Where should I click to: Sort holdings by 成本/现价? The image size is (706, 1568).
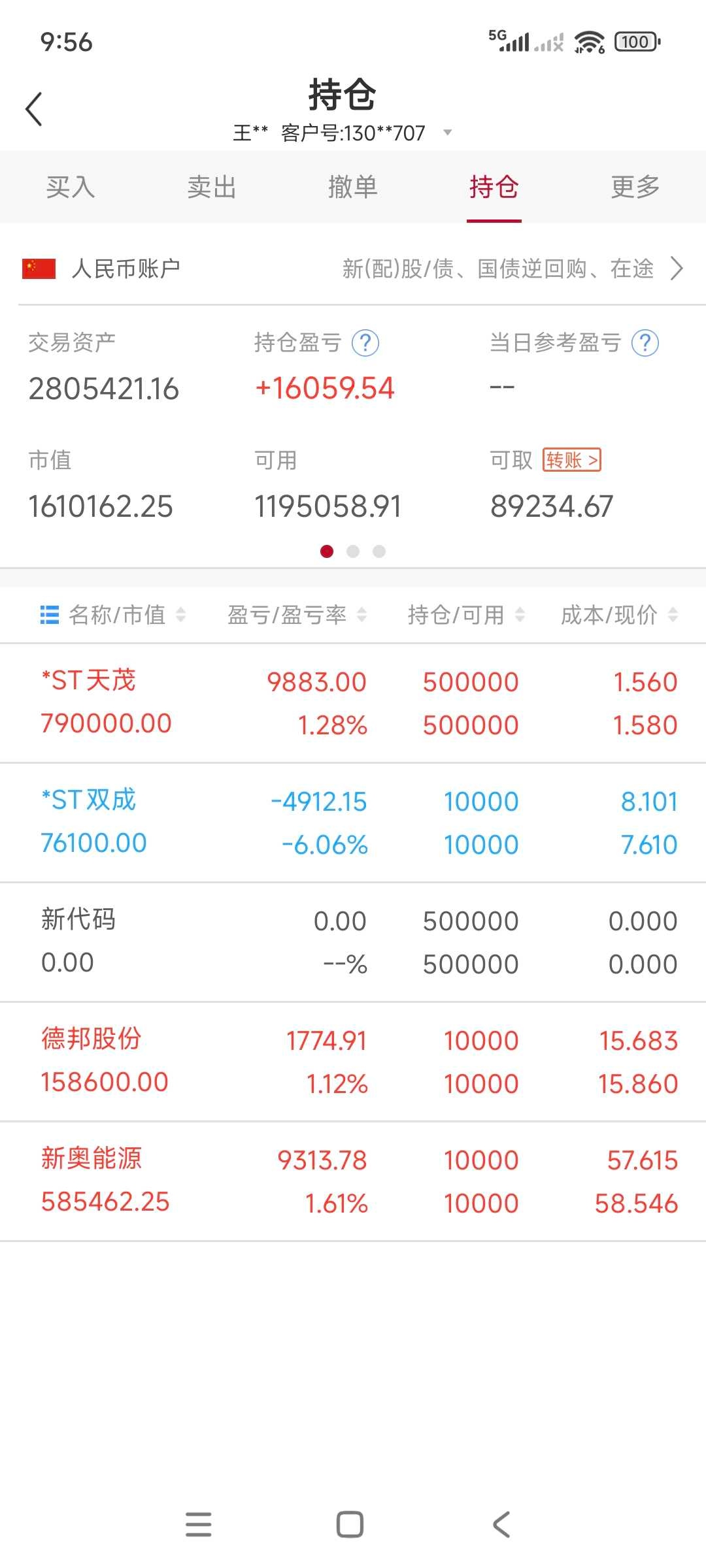(x=618, y=615)
